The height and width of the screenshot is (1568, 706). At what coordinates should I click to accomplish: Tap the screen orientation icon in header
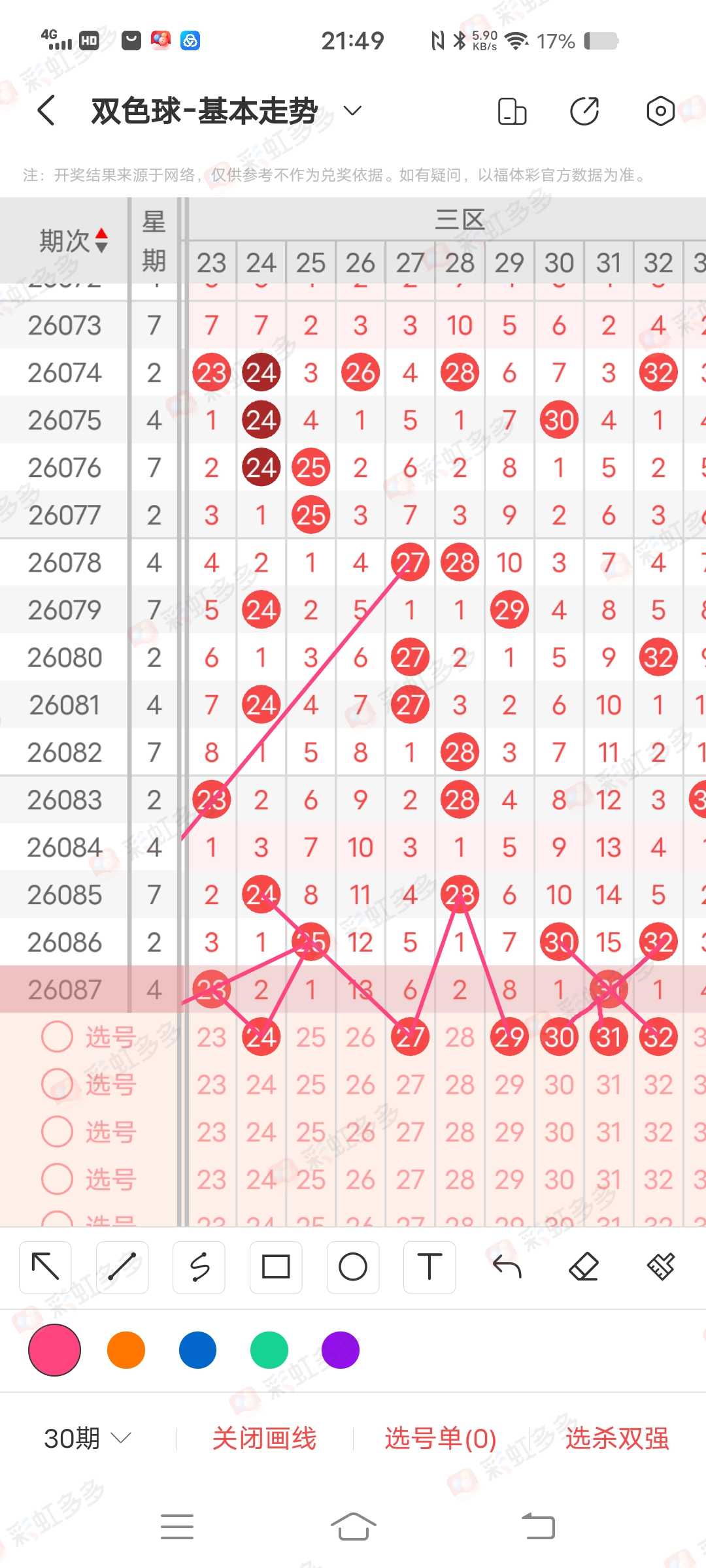[x=512, y=111]
